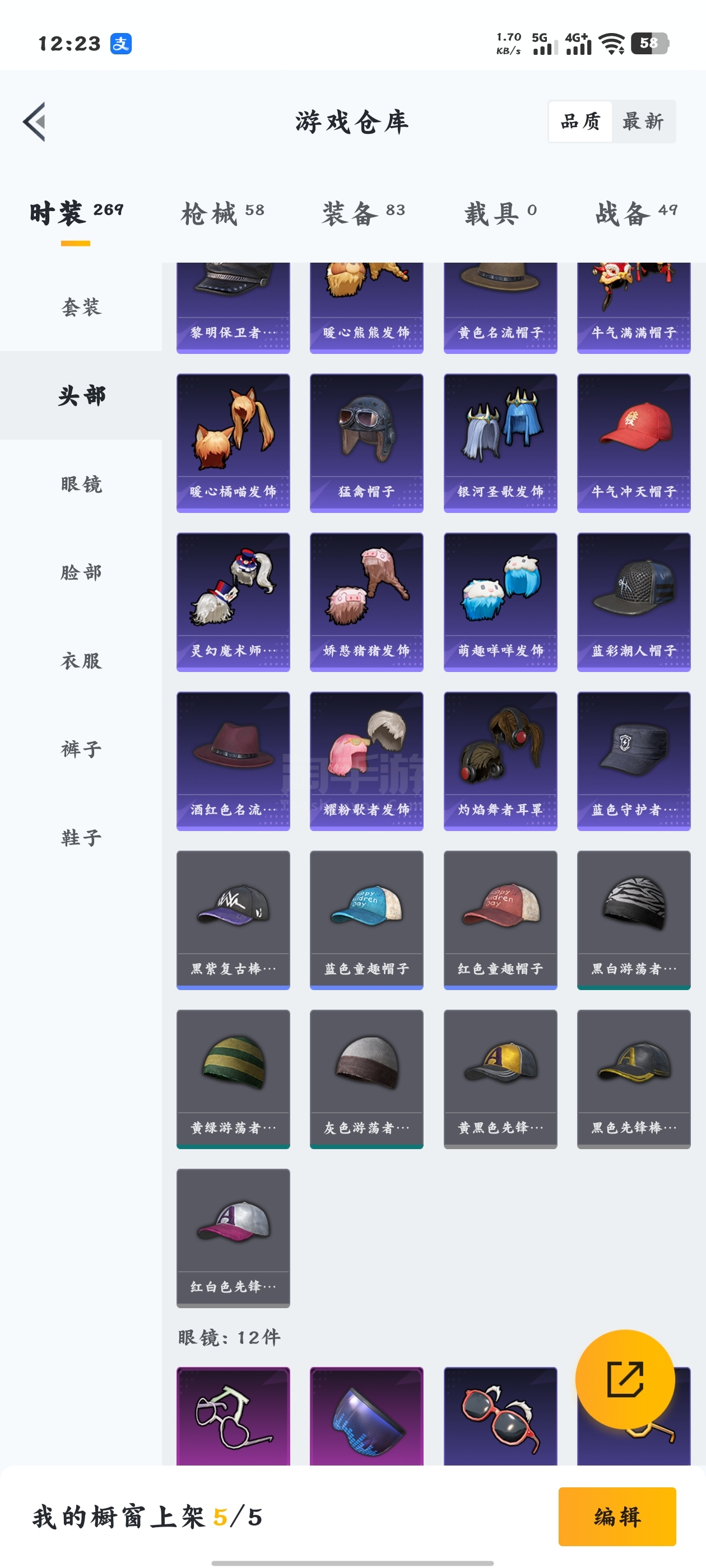Switch to the 装备 tab

click(x=363, y=214)
